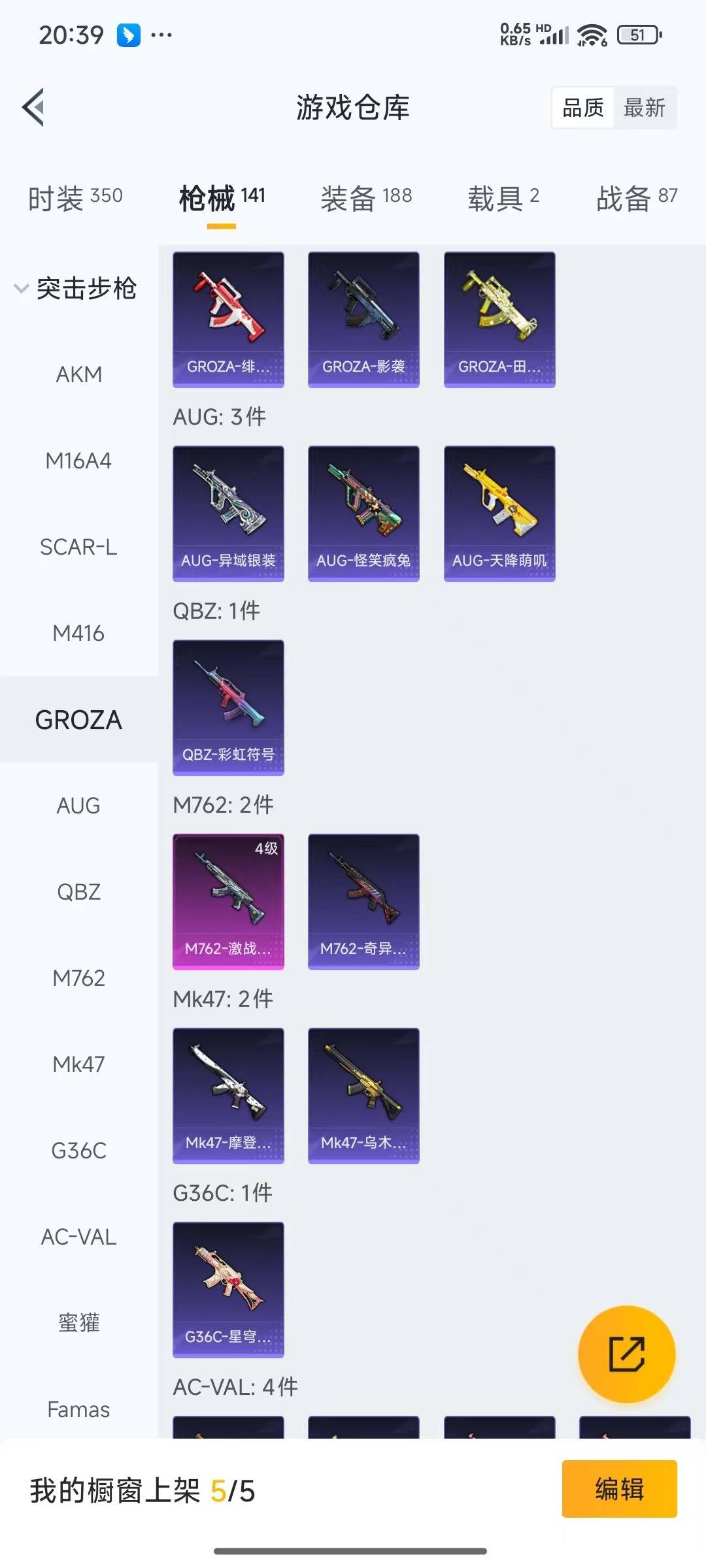Switch to the 载具 tab
The height and width of the screenshot is (1568, 706).
coord(503,198)
